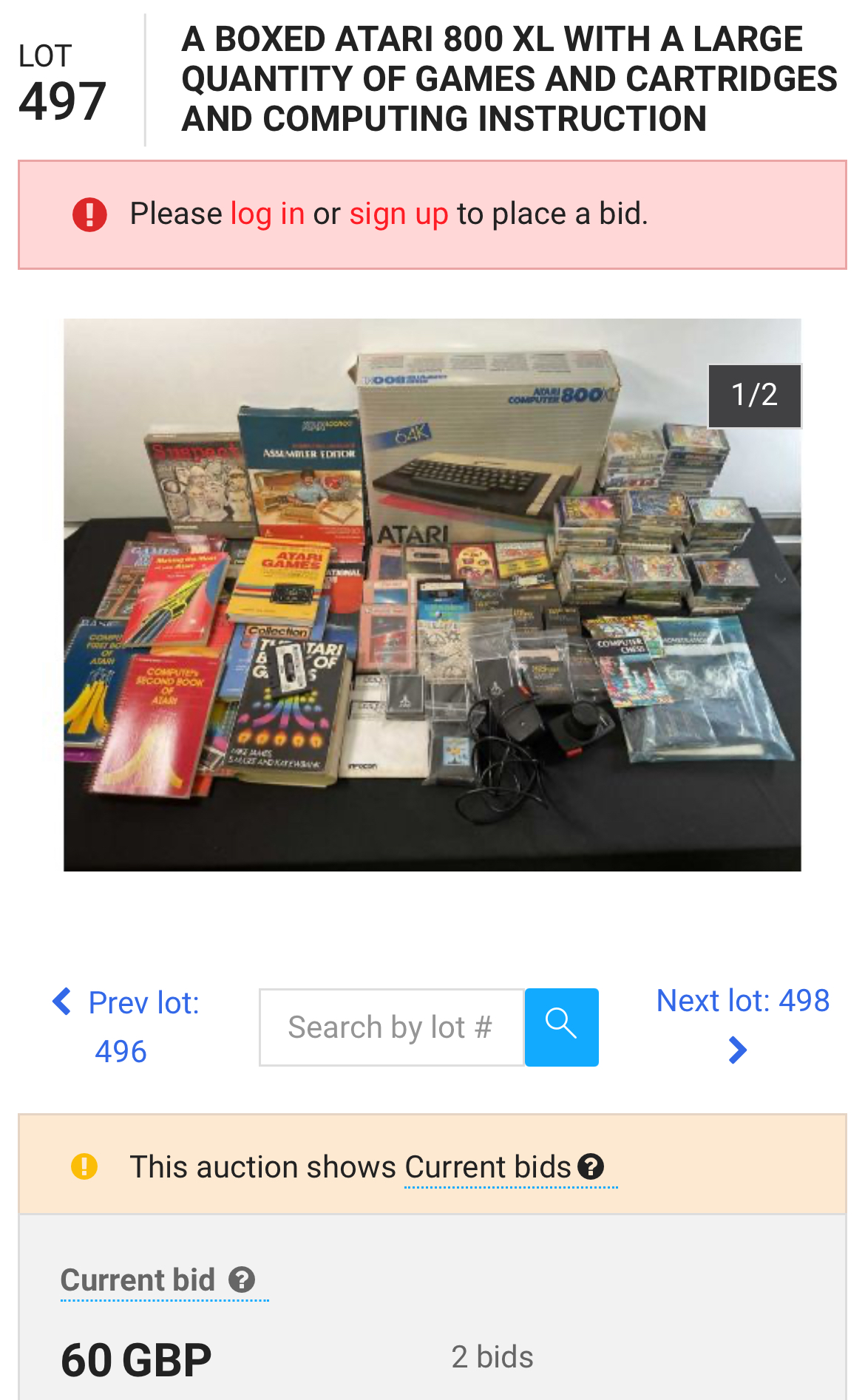Go to previous lot 496
This screenshot has width=865, height=1400.
126,1027
